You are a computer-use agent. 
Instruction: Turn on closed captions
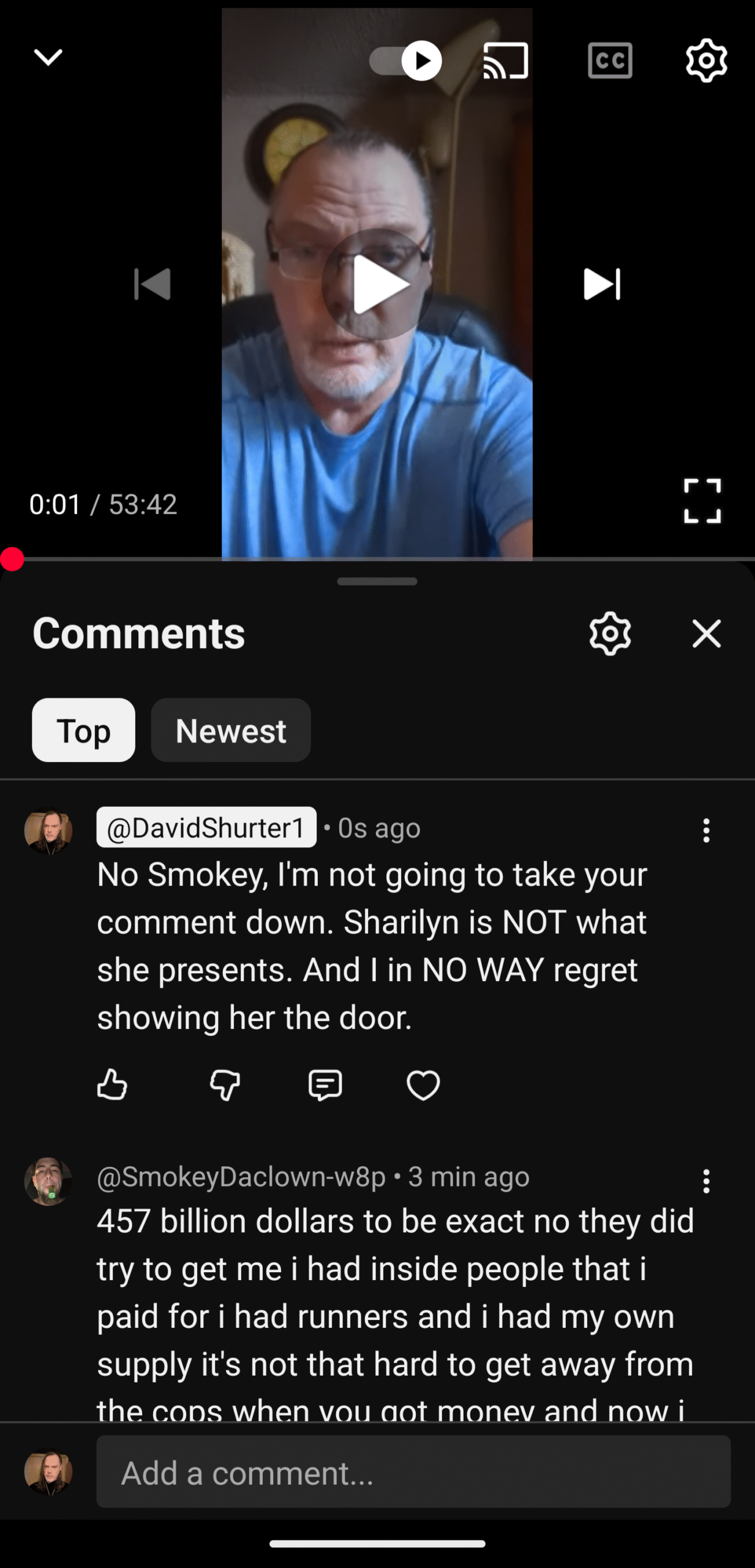[610, 61]
